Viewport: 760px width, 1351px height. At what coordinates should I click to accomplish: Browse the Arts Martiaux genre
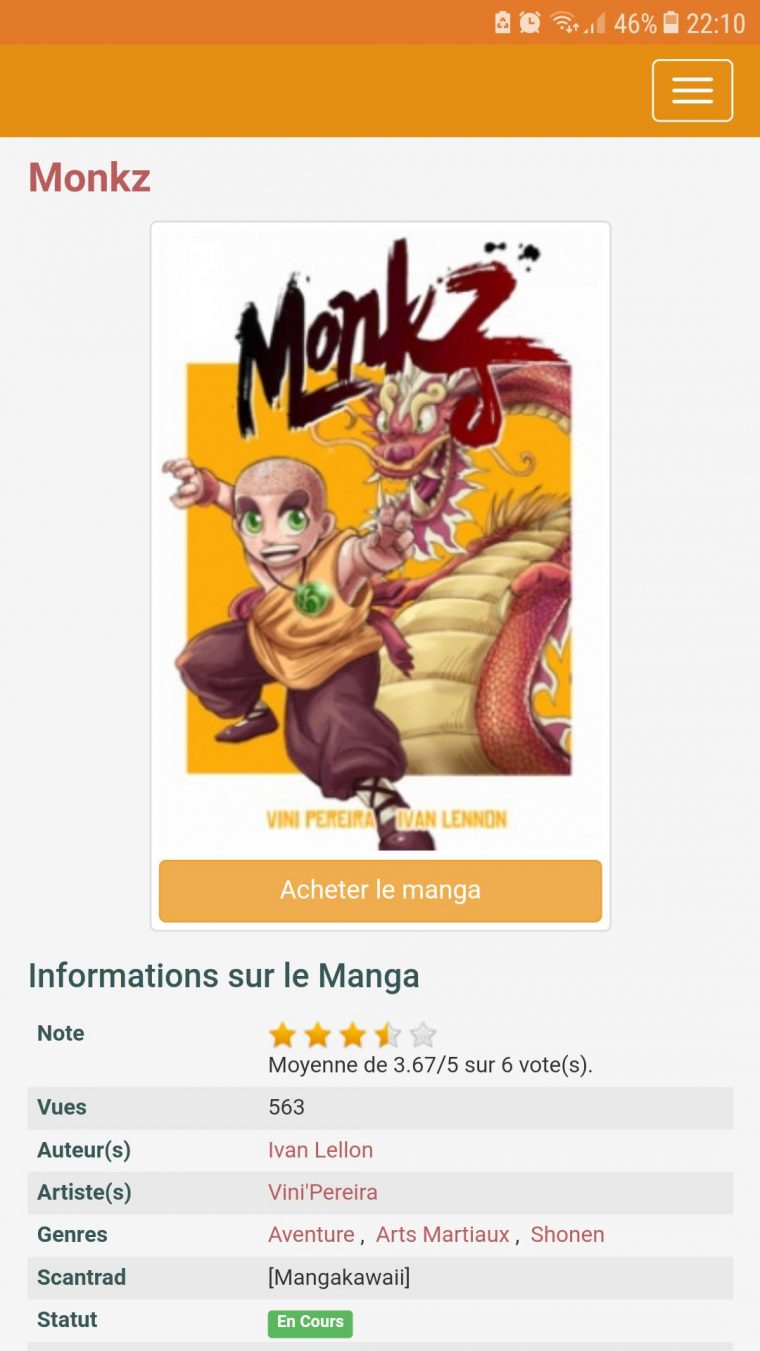pyautogui.click(x=442, y=1234)
